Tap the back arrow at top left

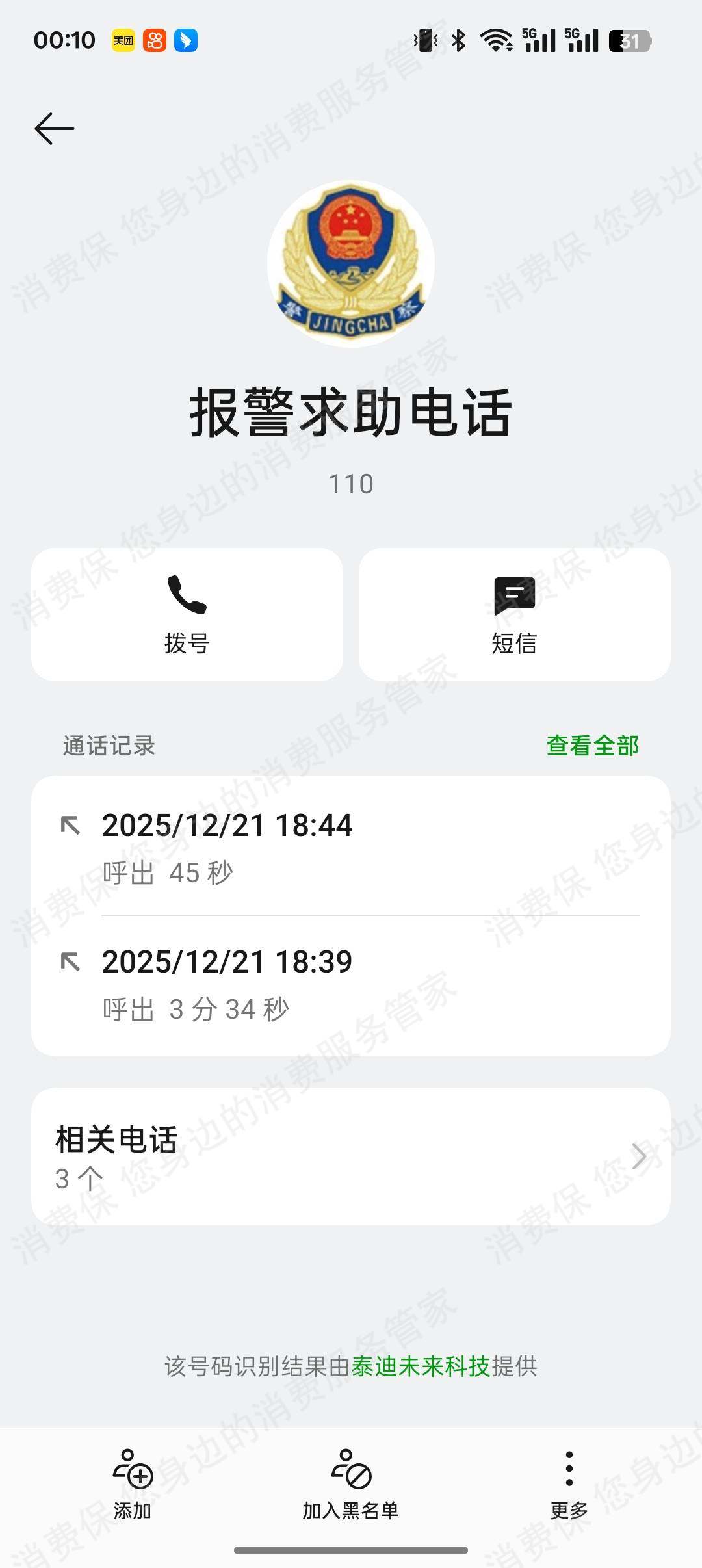click(54, 129)
